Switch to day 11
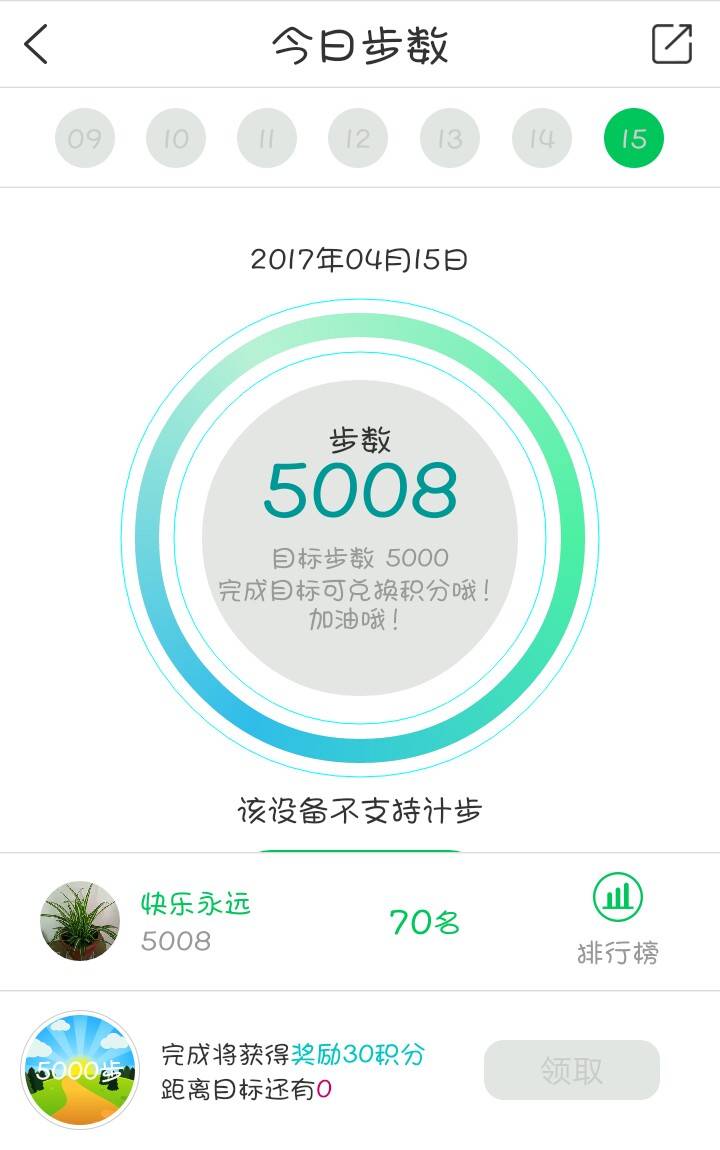The image size is (720, 1150). 267,138
